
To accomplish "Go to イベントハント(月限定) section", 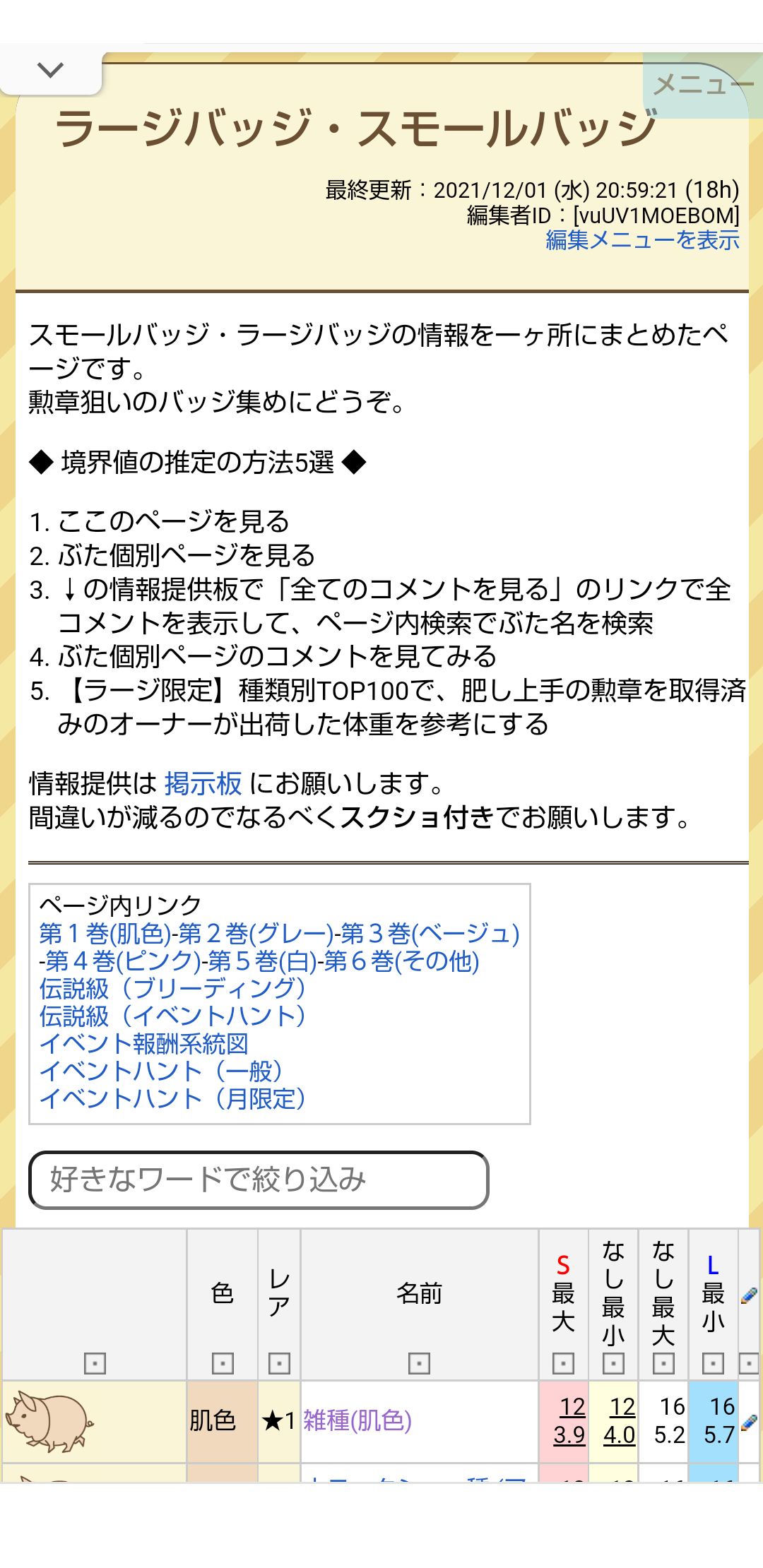I will (x=172, y=1099).
